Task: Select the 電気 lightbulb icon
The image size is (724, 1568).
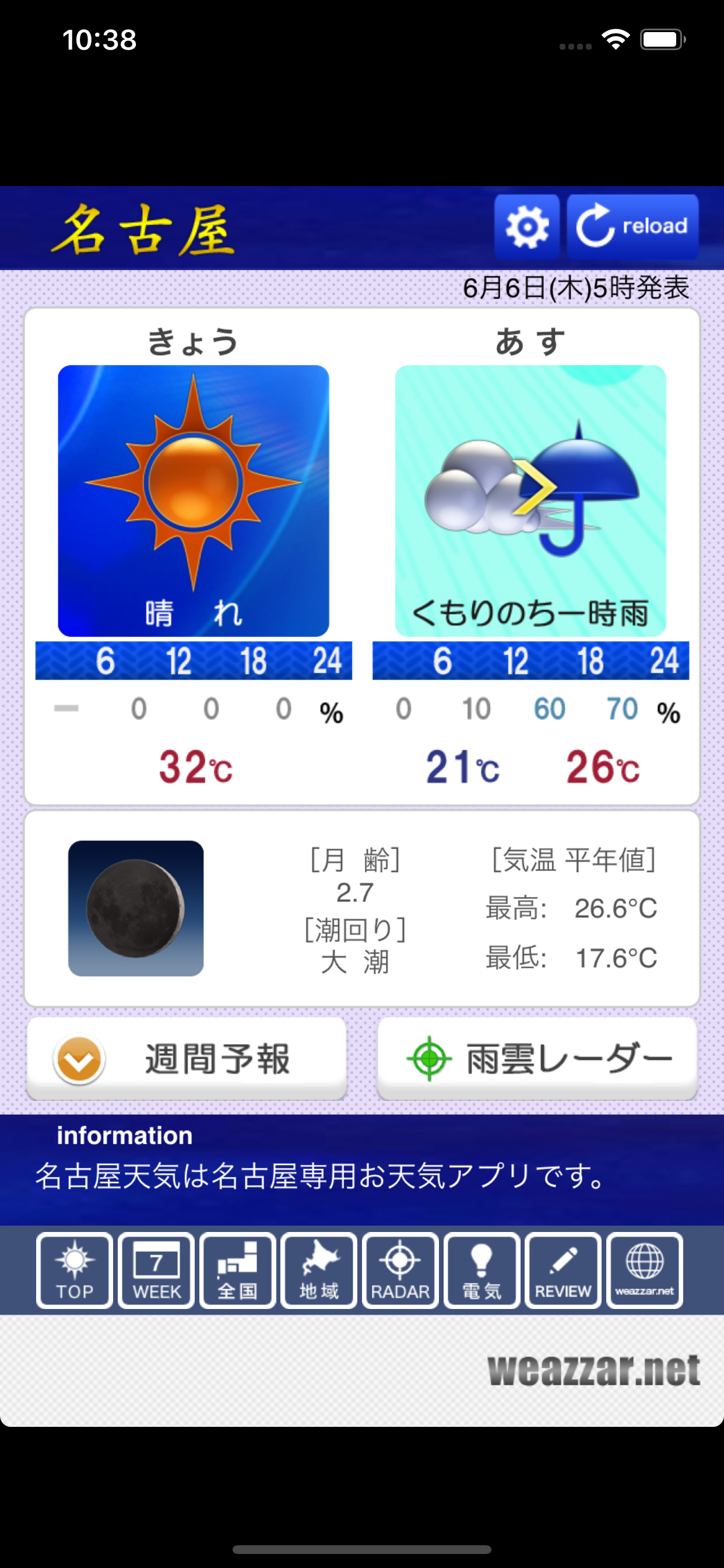Action: click(482, 1270)
